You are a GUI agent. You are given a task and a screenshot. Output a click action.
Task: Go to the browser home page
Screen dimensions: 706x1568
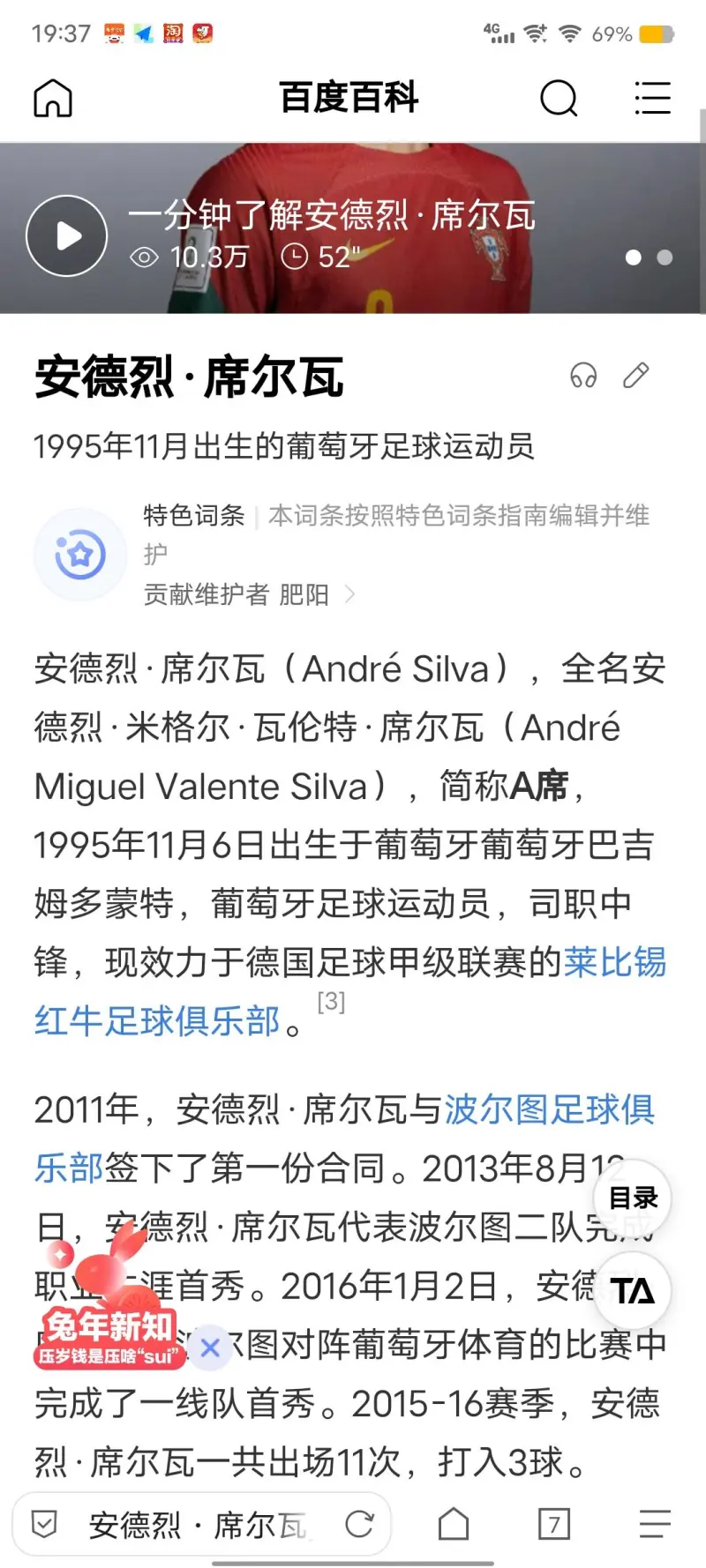[454, 1524]
